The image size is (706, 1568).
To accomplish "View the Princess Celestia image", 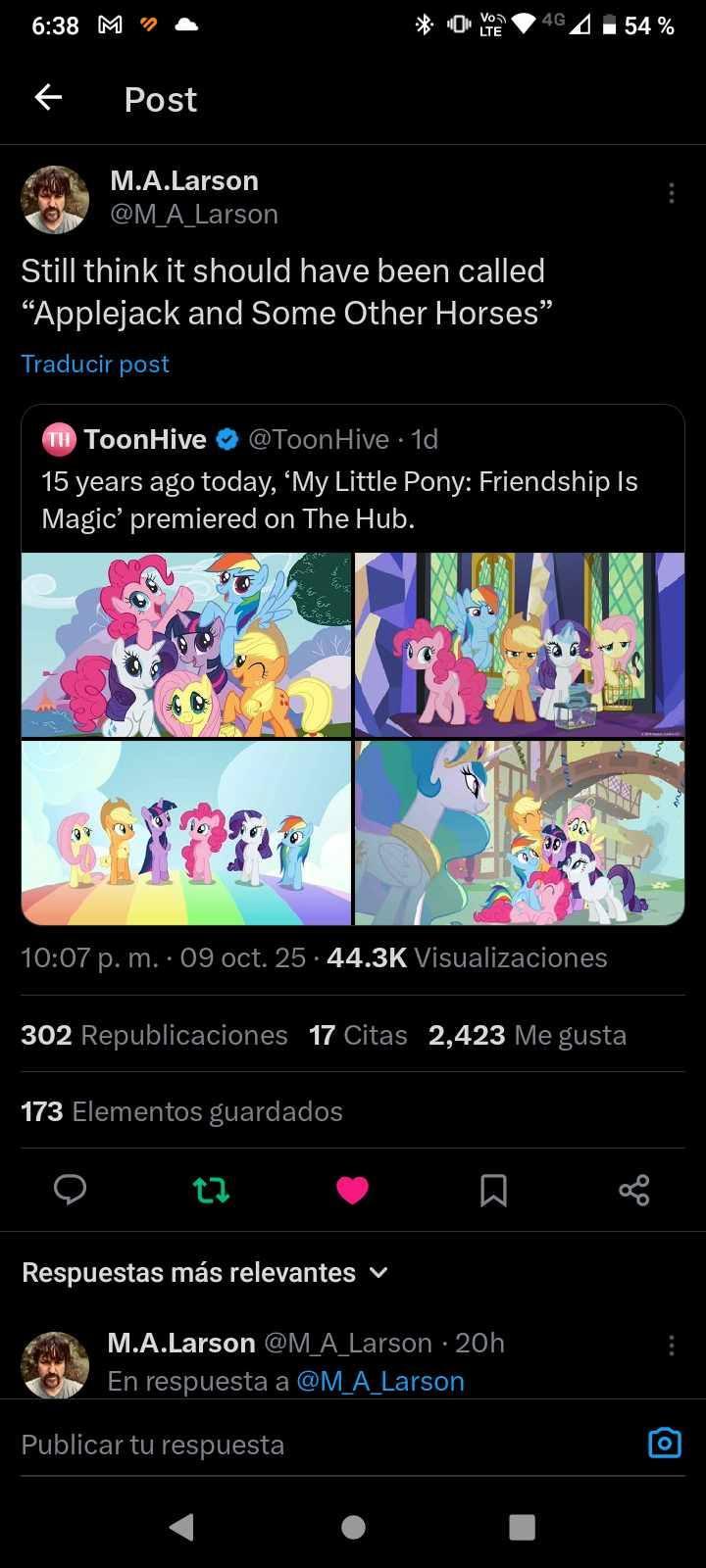I will [x=520, y=833].
